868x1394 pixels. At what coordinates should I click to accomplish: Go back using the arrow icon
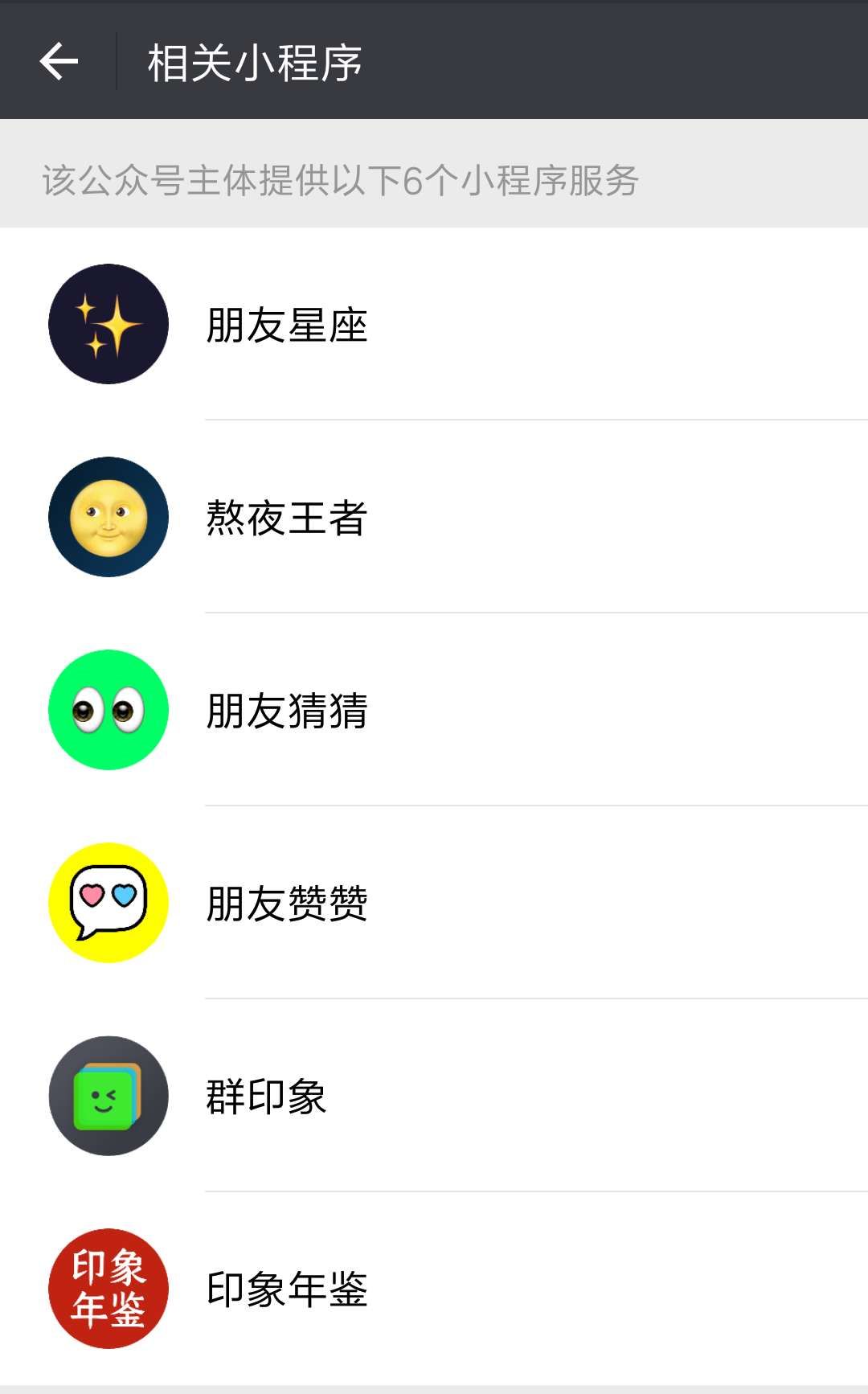pyautogui.click(x=59, y=61)
